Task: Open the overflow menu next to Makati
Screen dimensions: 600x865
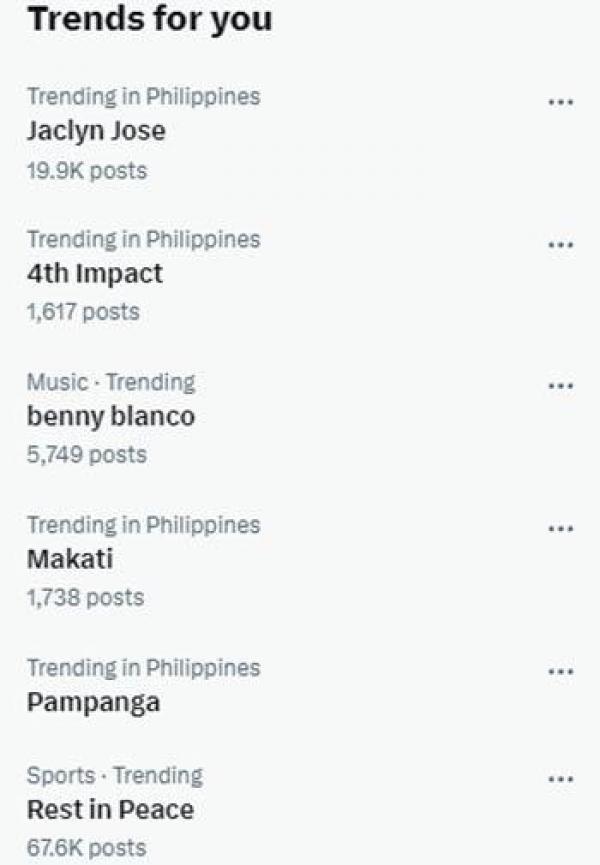Action: click(x=561, y=529)
